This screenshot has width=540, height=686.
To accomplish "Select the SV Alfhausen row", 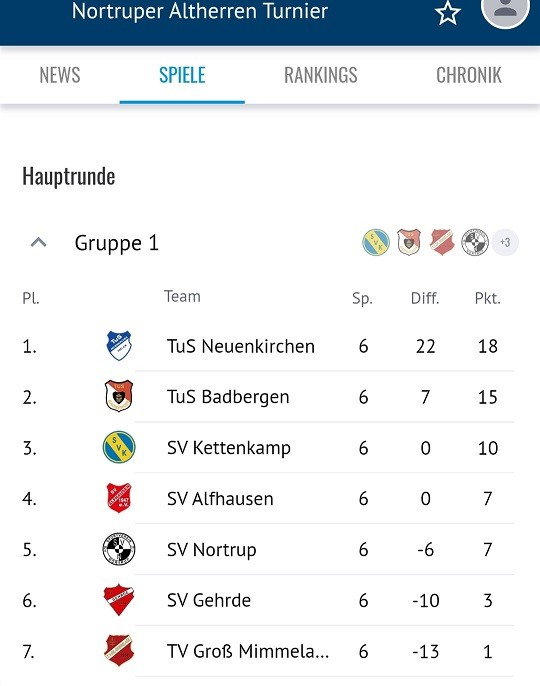I will (x=268, y=498).
